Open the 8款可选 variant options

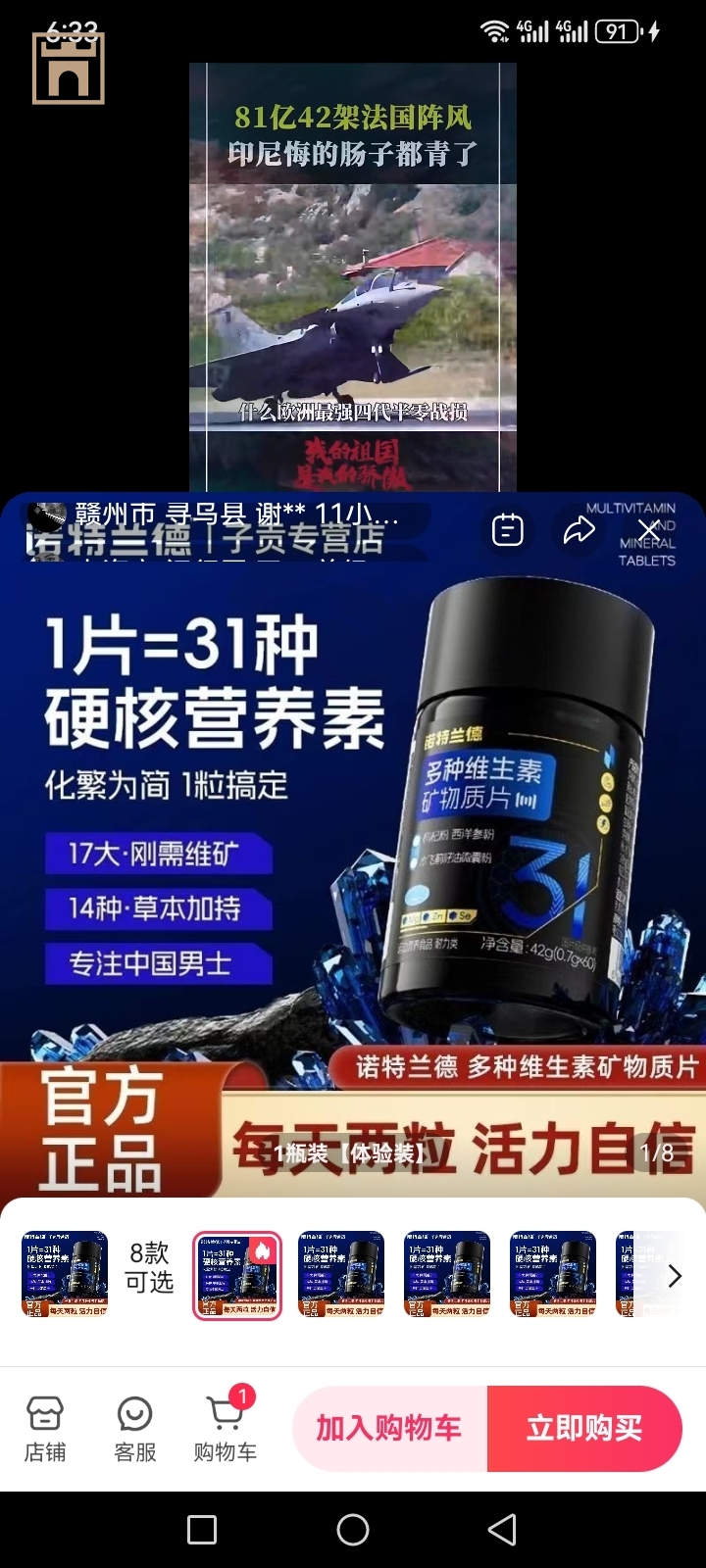149,1267
